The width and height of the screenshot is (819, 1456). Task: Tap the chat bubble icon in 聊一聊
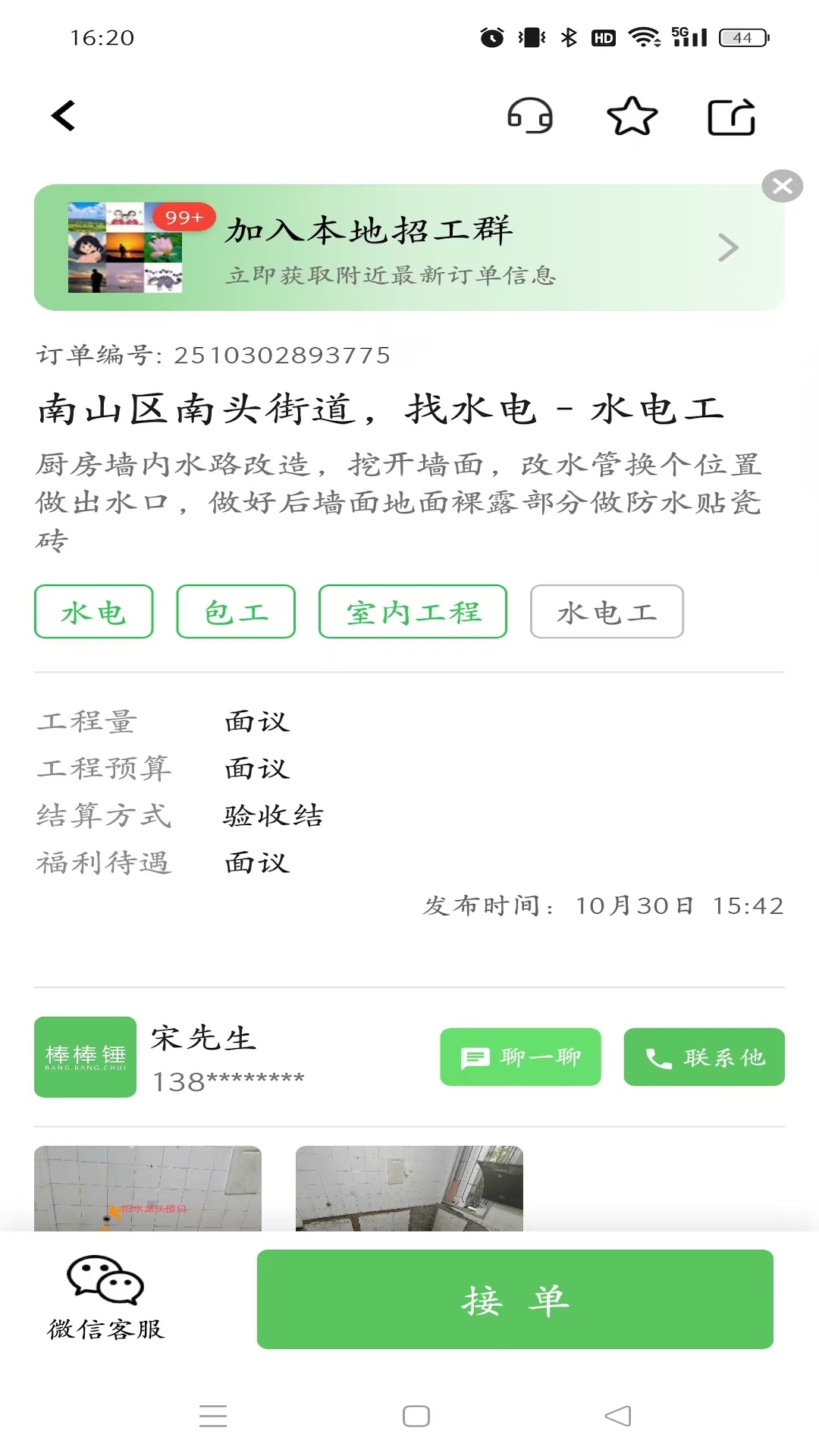[x=476, y=1057]
